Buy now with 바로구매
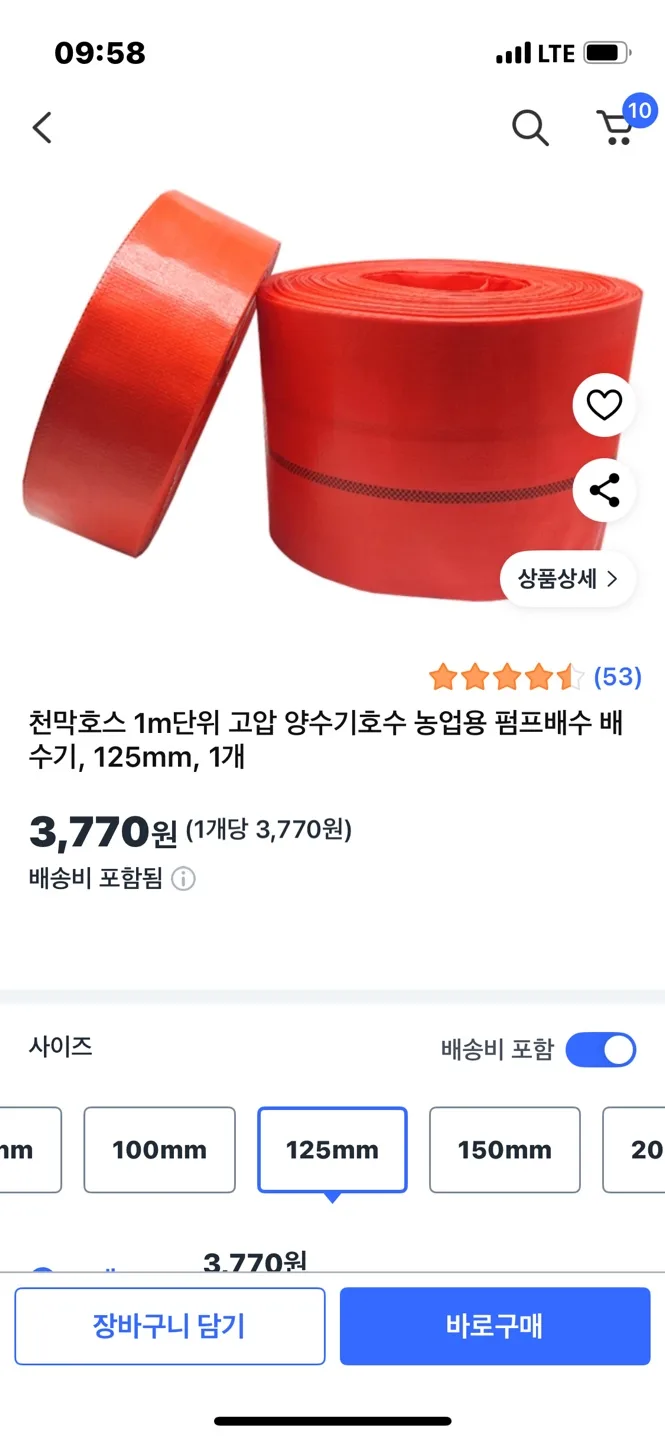Screen dimensions: 665x1440 click(495, 1326)
